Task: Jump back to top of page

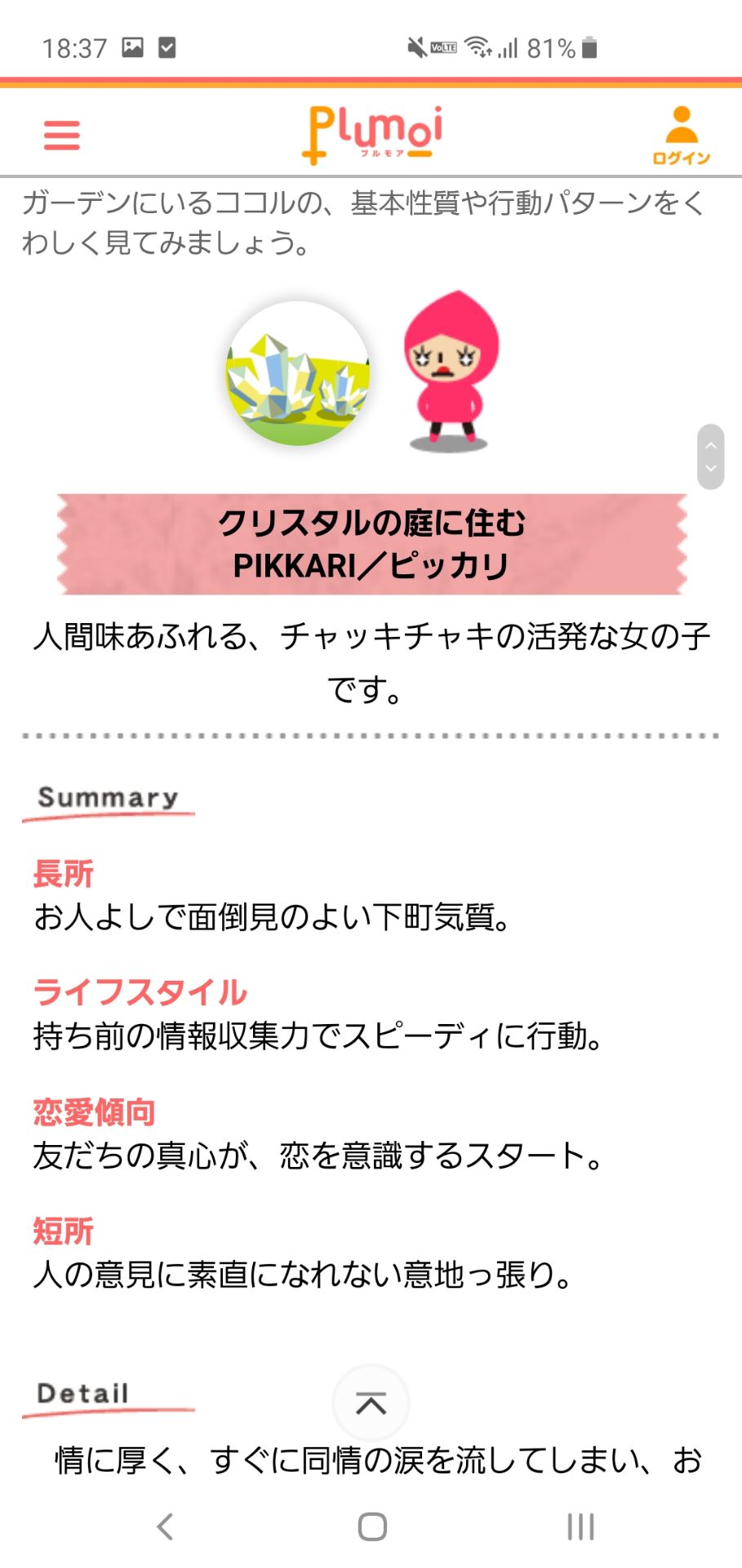Action: click(371, 1403)
